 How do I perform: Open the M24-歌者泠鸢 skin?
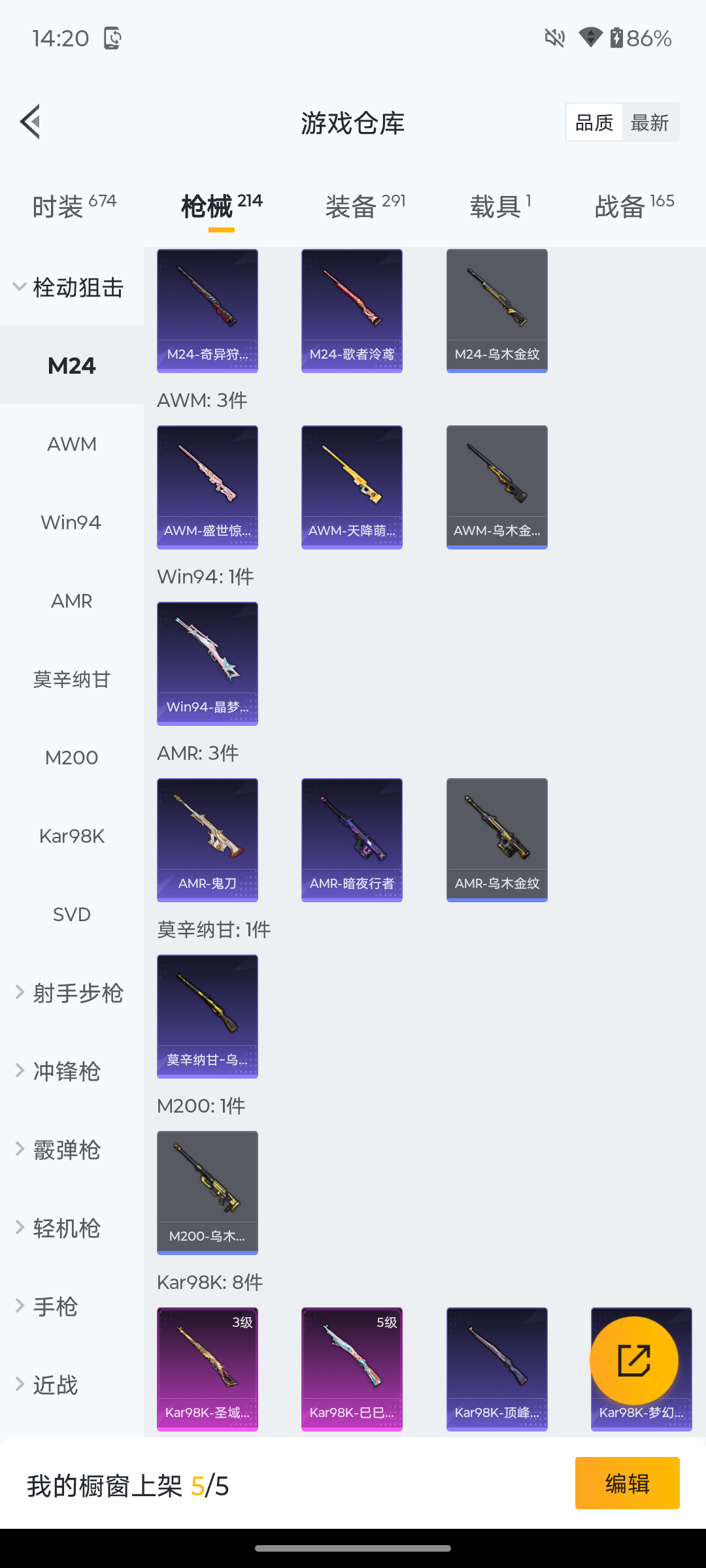(352, 311)
